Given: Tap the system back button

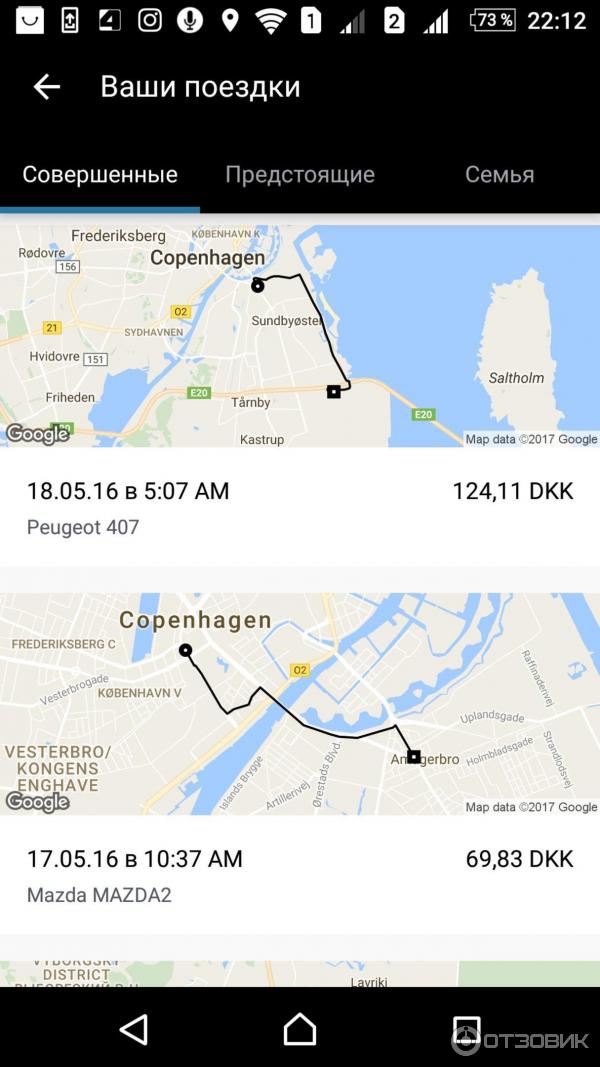Looking at the screenshot, I should click(x=134, y=1029).
